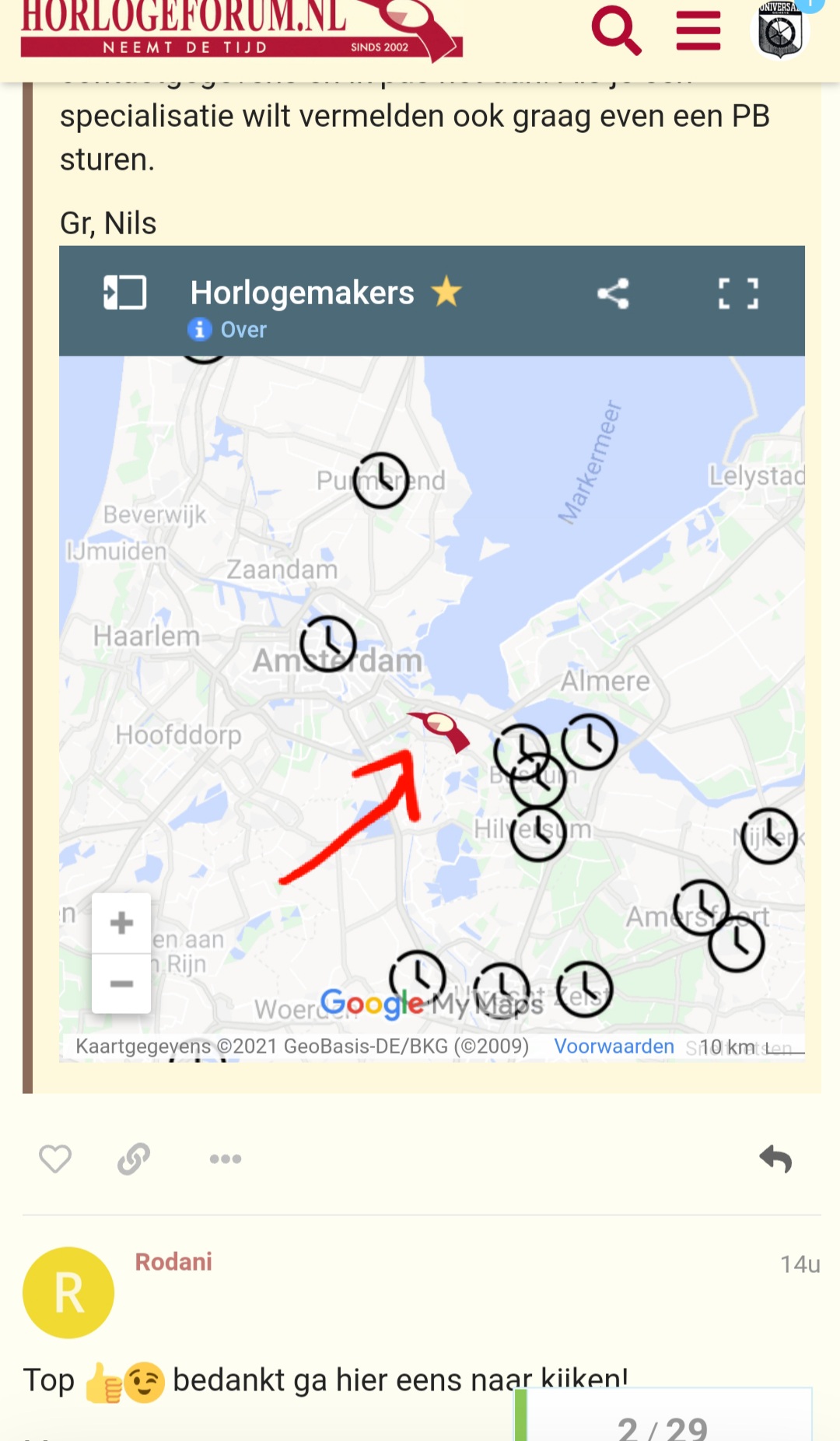
Task: Share the Horlogemakers map
Action: point(613,293)
